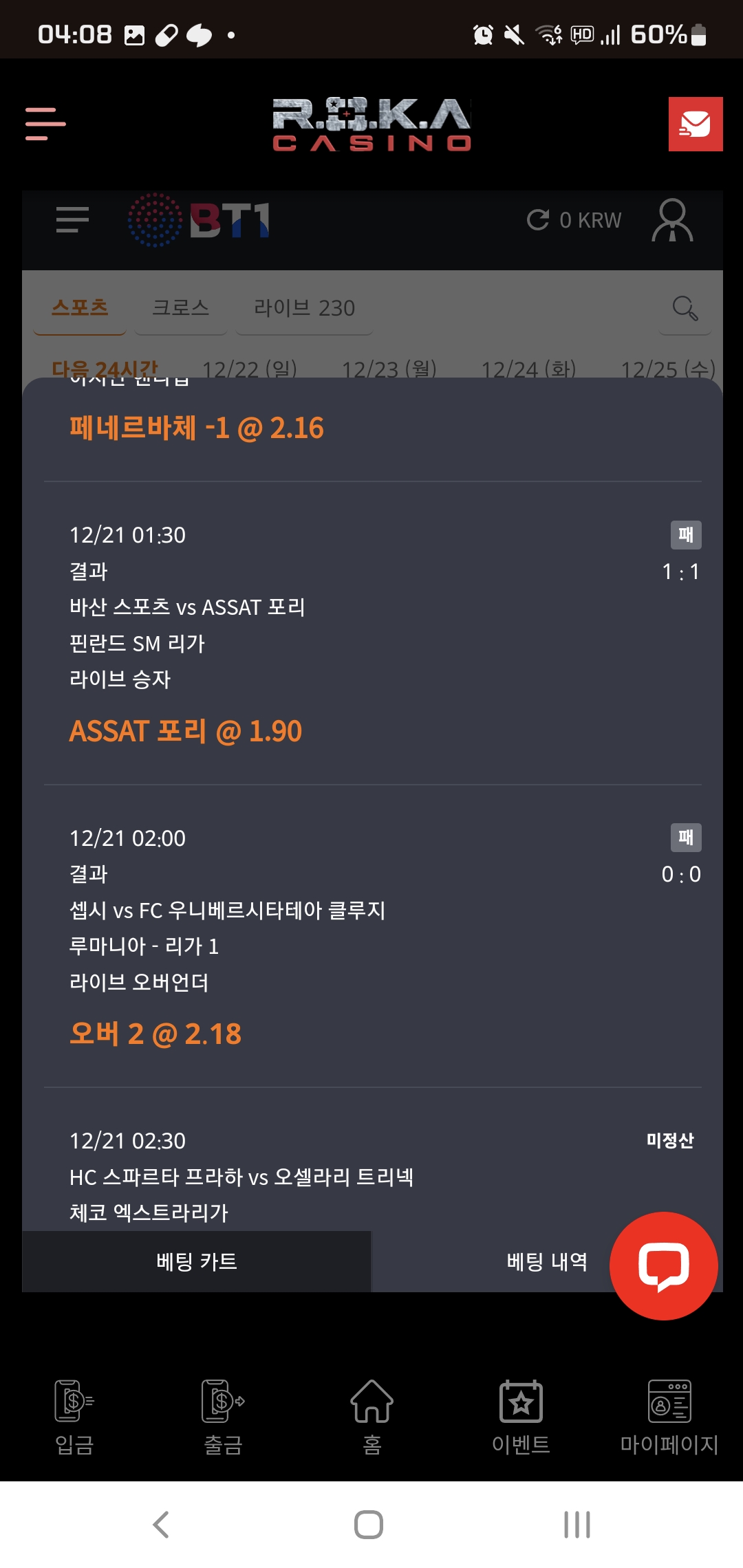
Task: Open the BT1 sportsbook menu
Action: click(x=72, y=220)
